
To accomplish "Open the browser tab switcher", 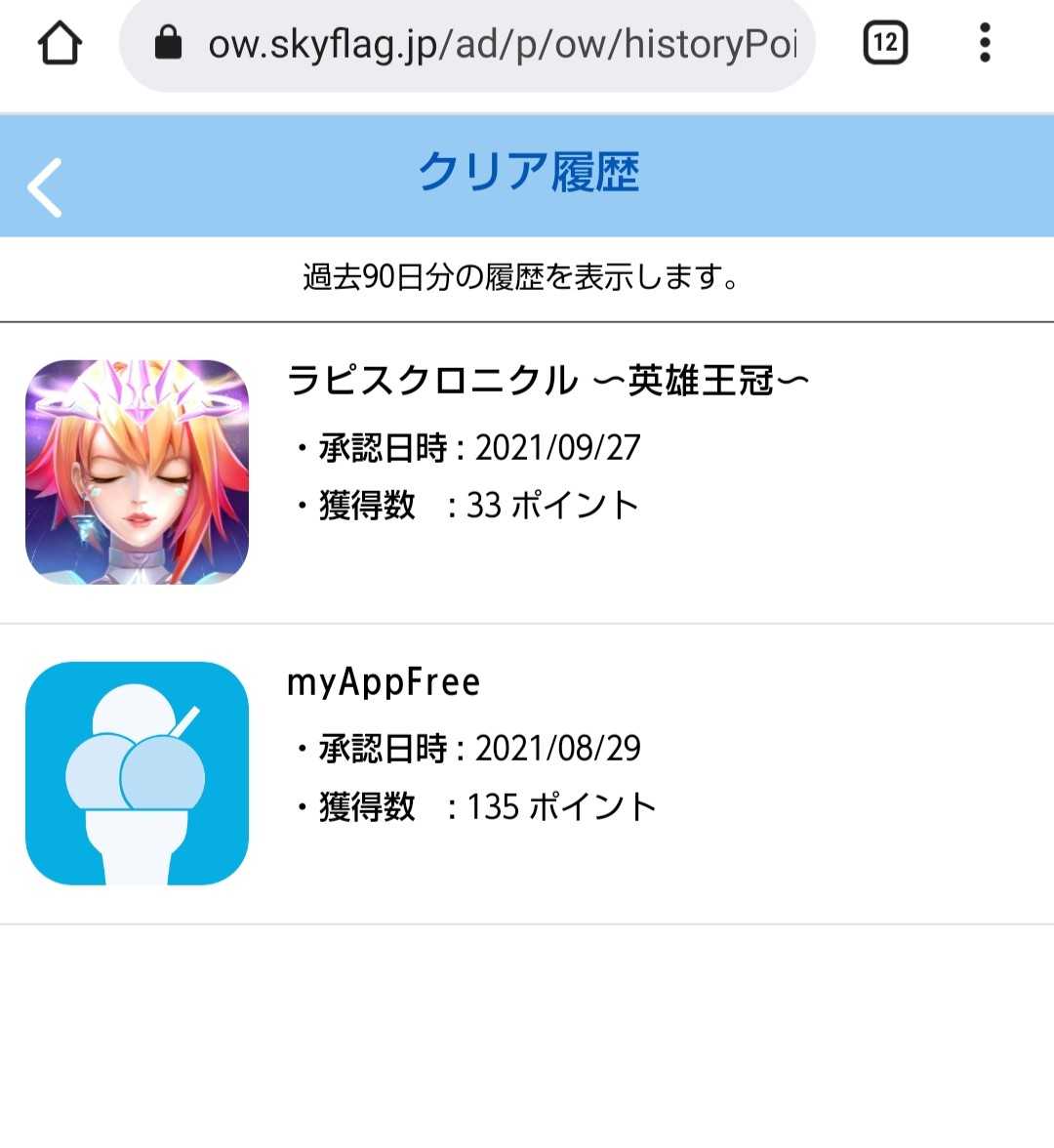I will click(885, 44).
